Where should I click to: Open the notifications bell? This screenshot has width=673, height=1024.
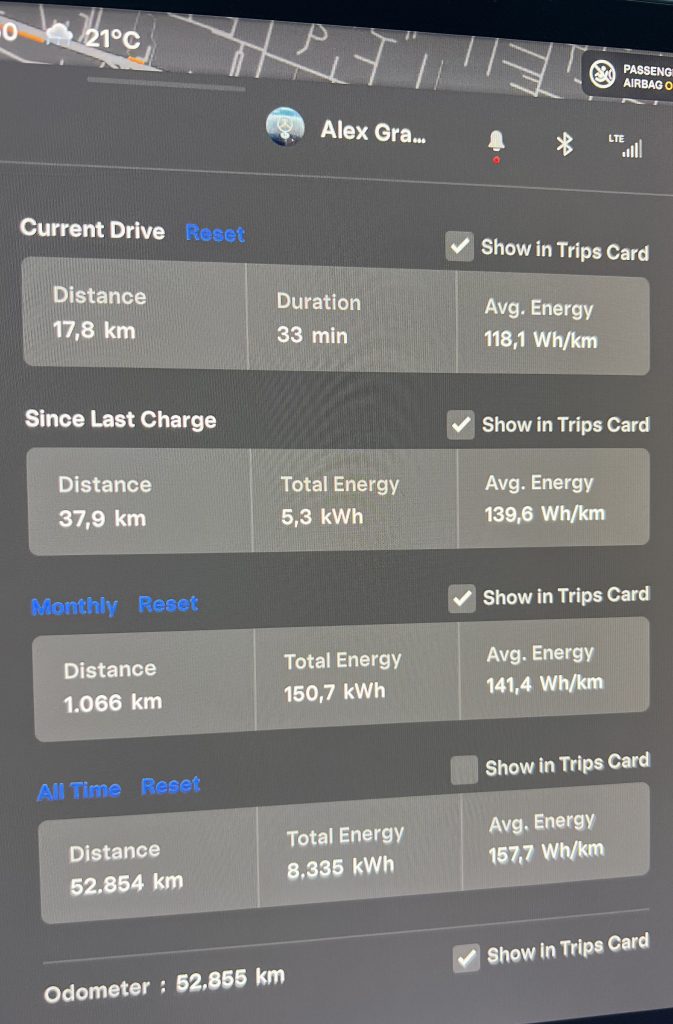[x=496, y=142]
